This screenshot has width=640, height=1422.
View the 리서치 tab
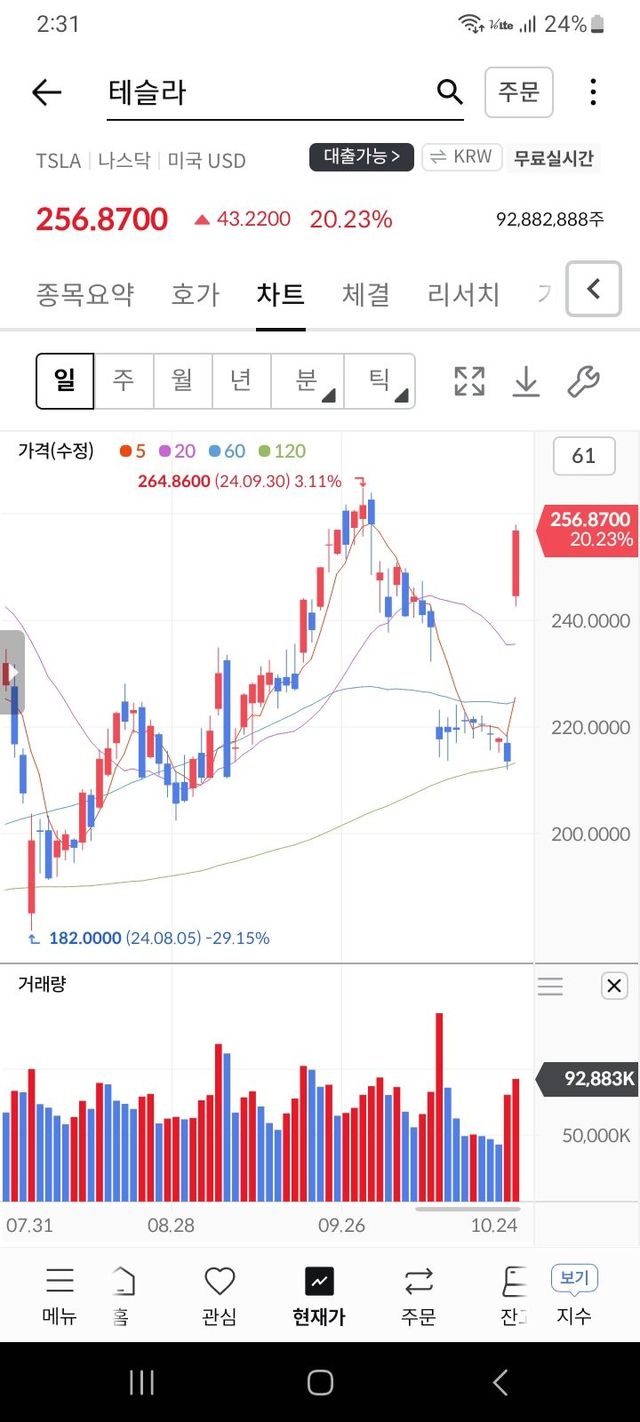(x=463, y=294)
